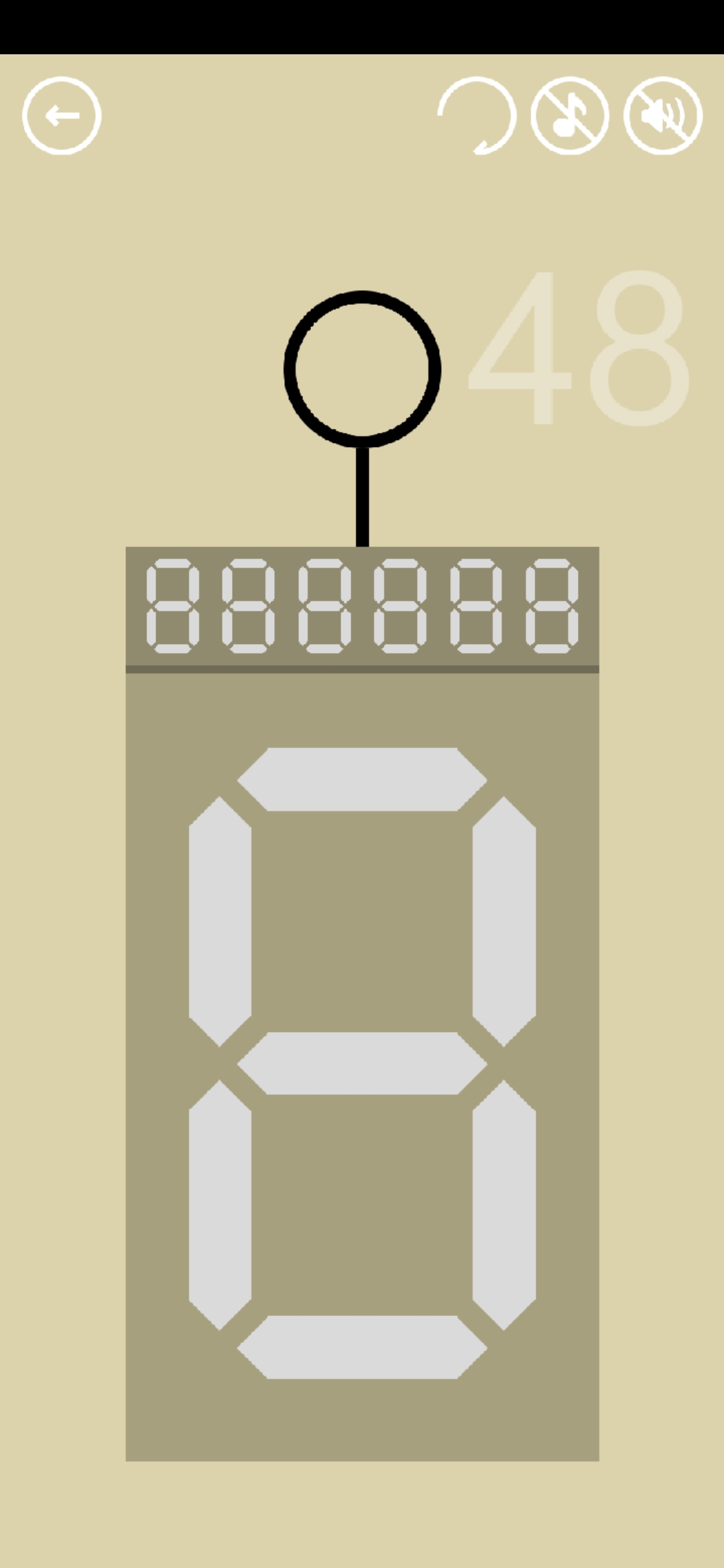Toggle the muted sound effects icon
Screen dimensions: 724x1568
point(663,116)
